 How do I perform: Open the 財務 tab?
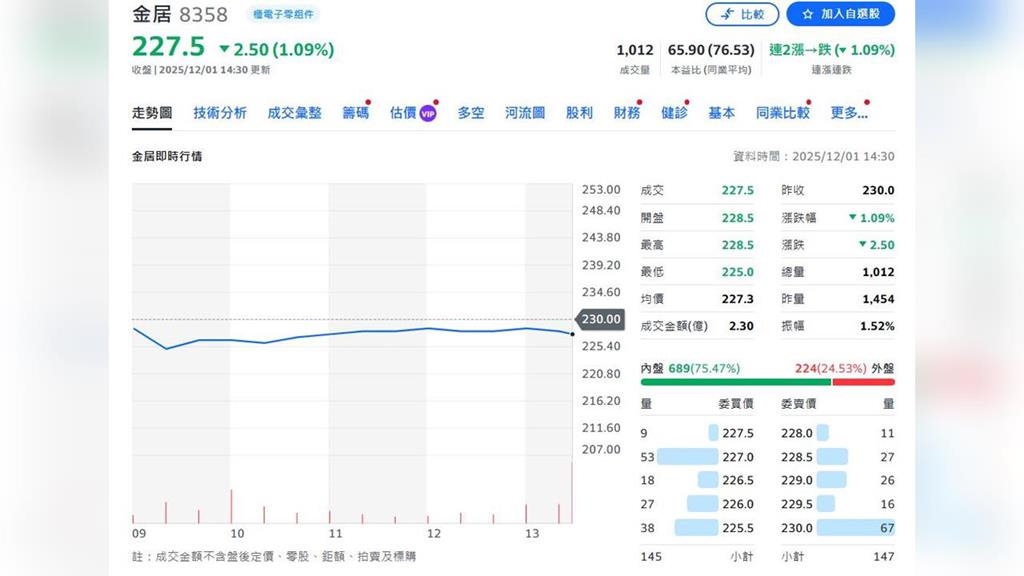coord(627,113)
